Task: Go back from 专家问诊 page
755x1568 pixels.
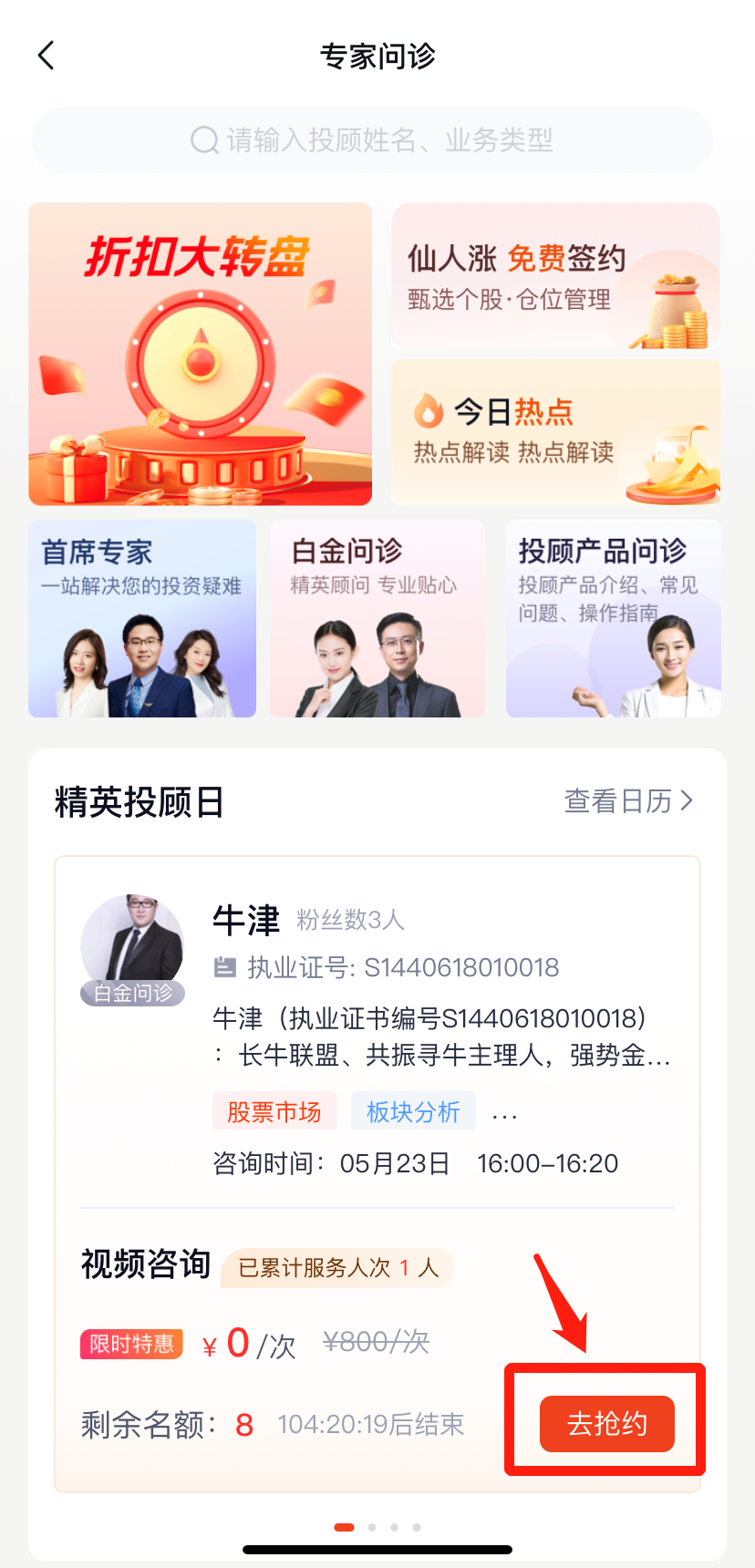Action: (47, 56)
